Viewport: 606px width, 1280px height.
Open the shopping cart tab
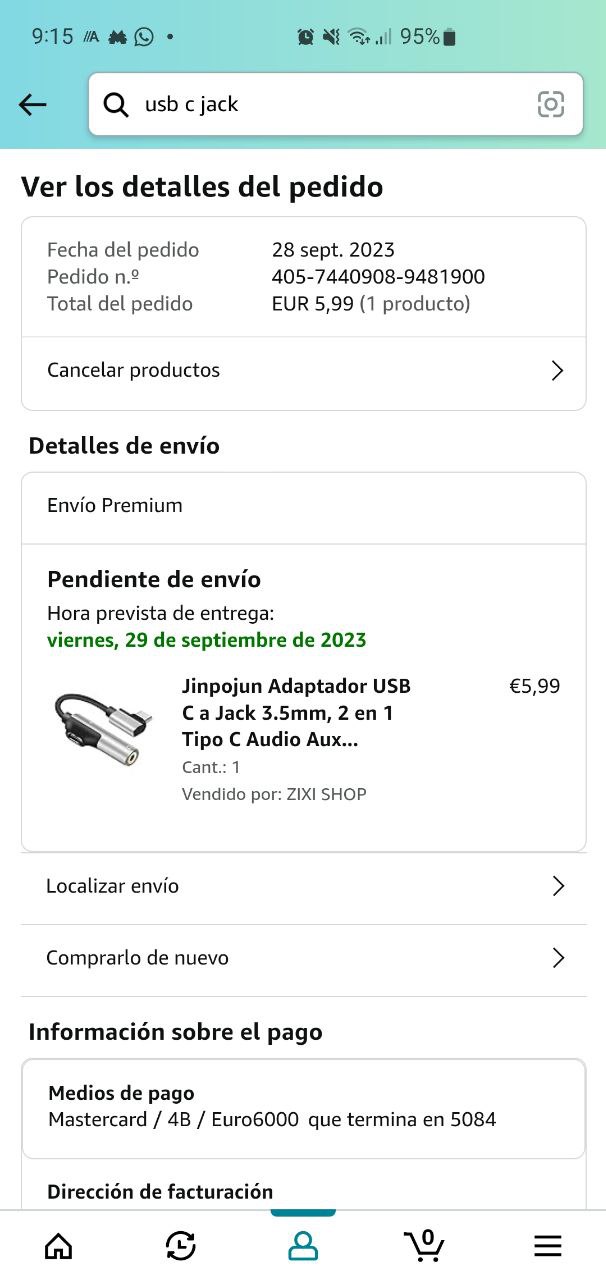(x=424, y=1245)
